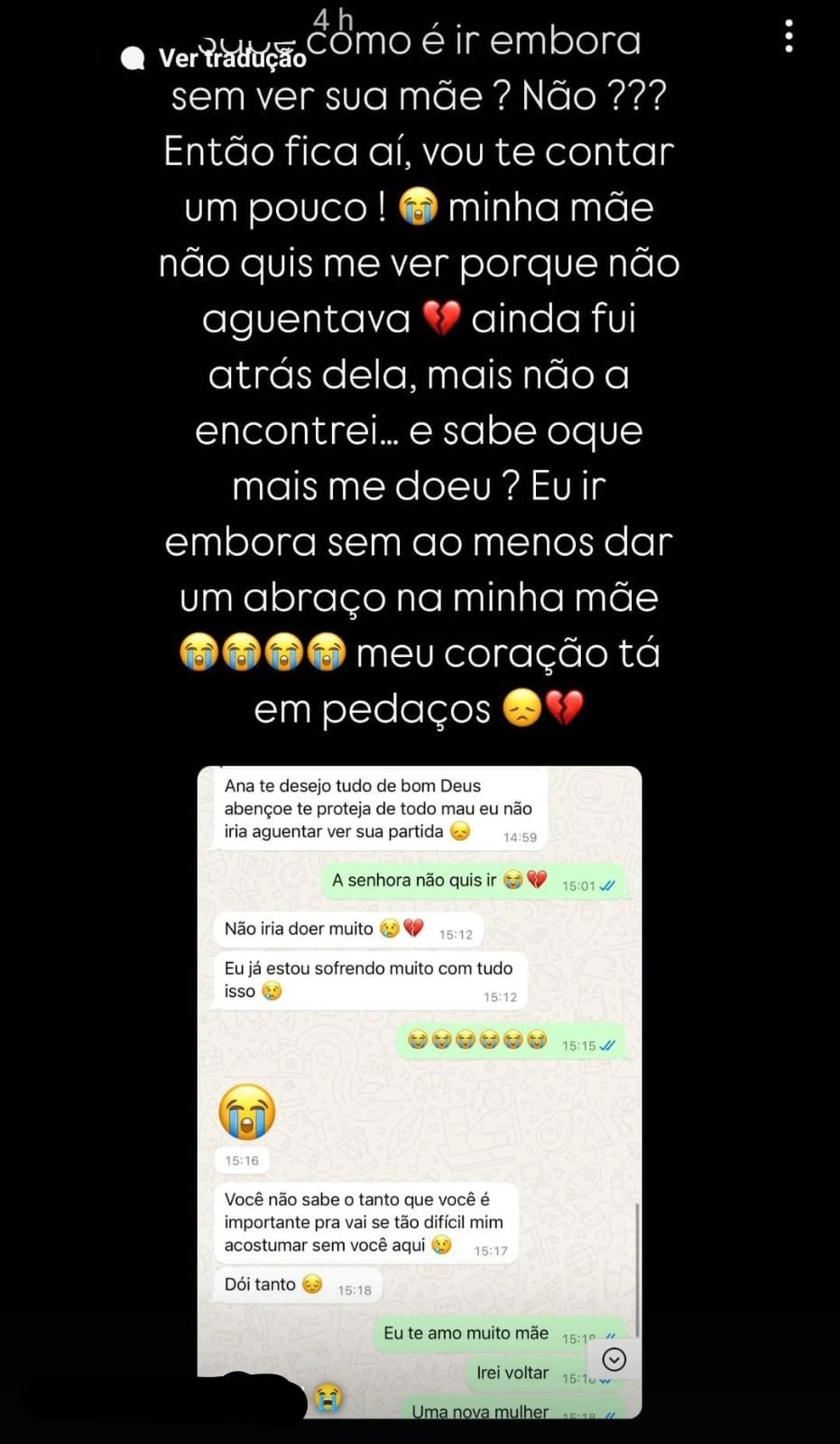This screenshot has width=840, height=1444.
Task: Tap the '4 h' story timestamp
Action: tap(331, 20)
